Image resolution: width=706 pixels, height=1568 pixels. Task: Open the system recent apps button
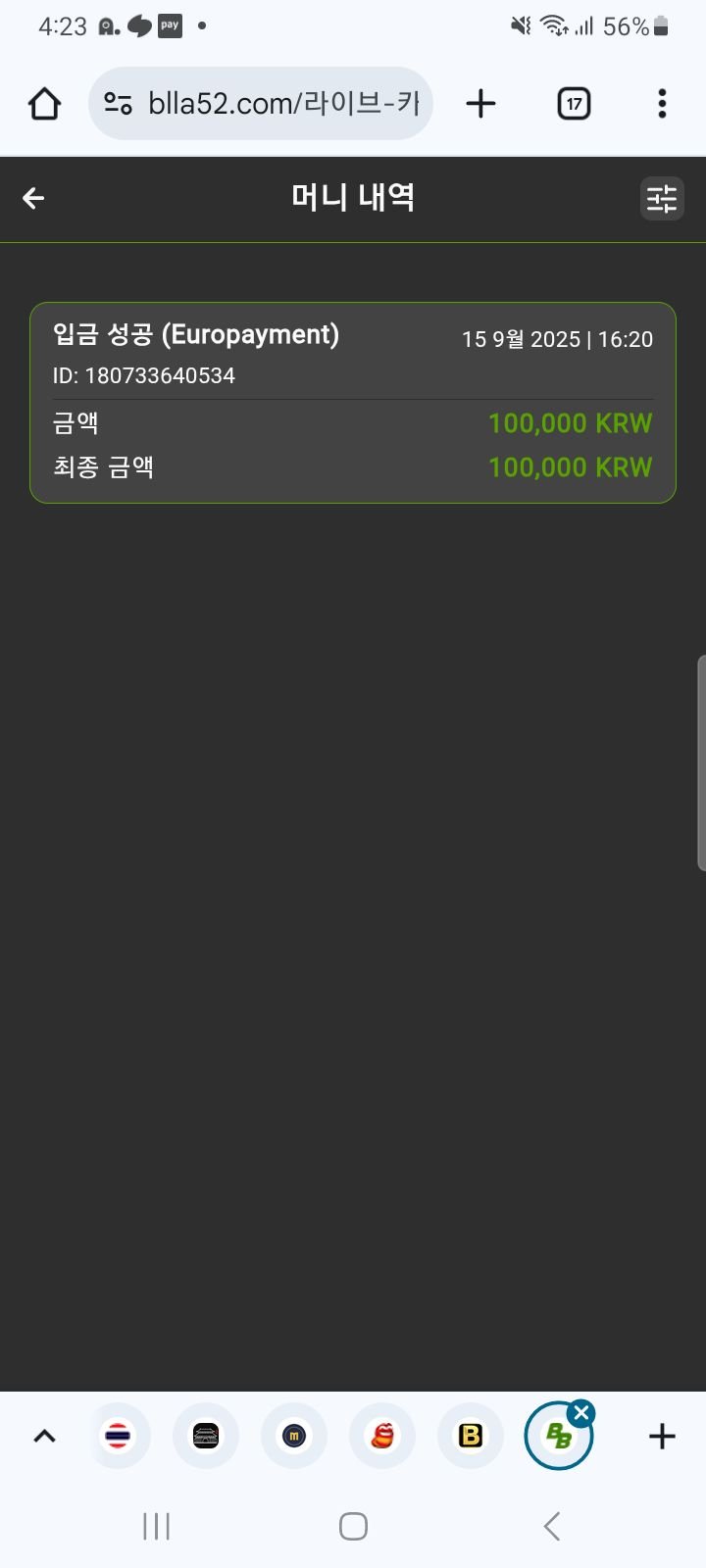156,1526
